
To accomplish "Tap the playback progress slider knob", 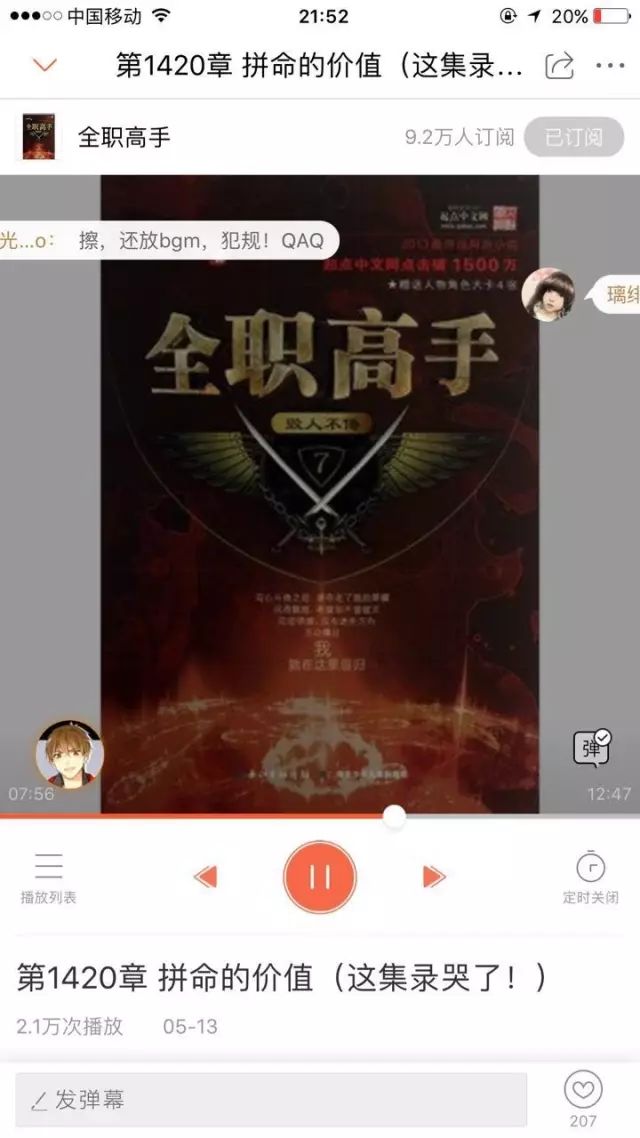I will tap(394, 816).
